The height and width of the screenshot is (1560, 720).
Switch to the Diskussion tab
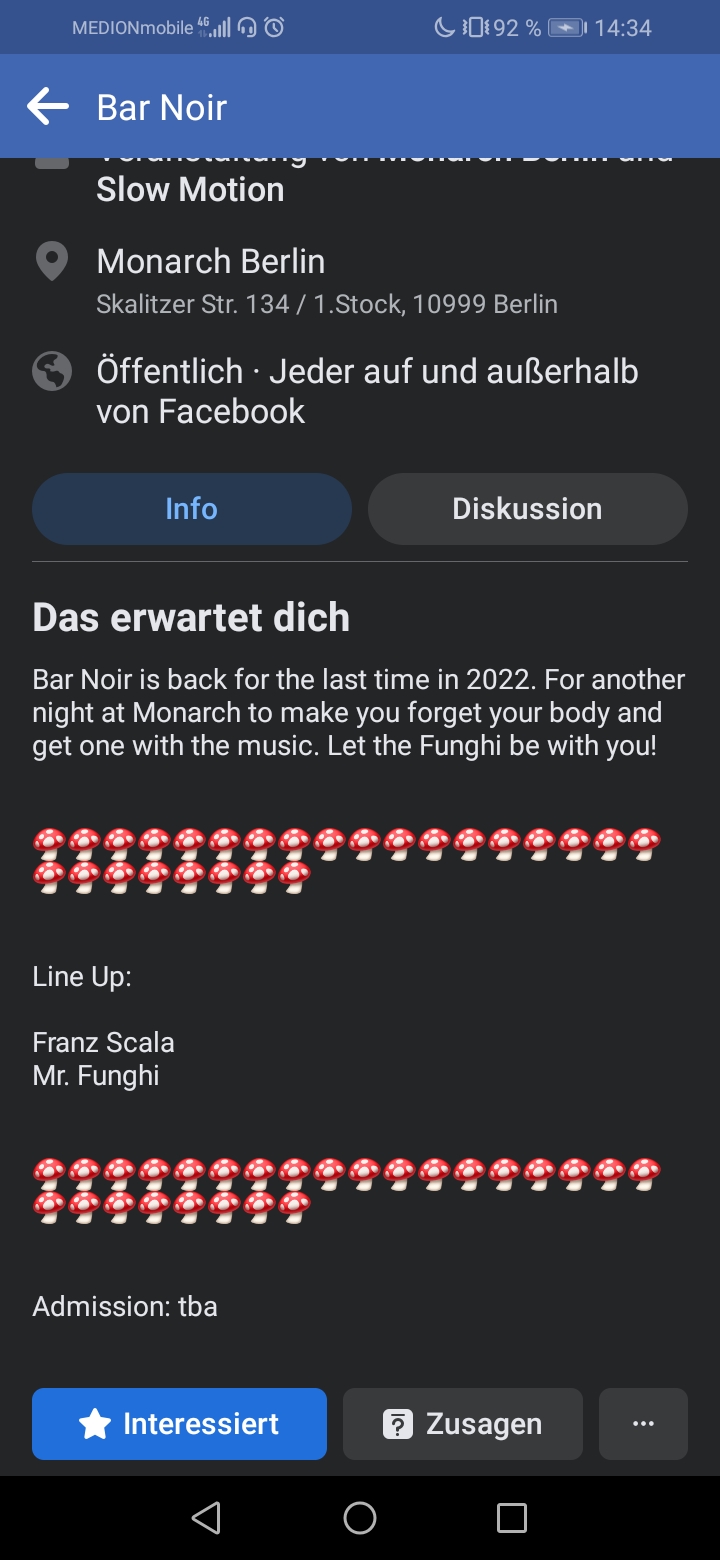(527, 509)
